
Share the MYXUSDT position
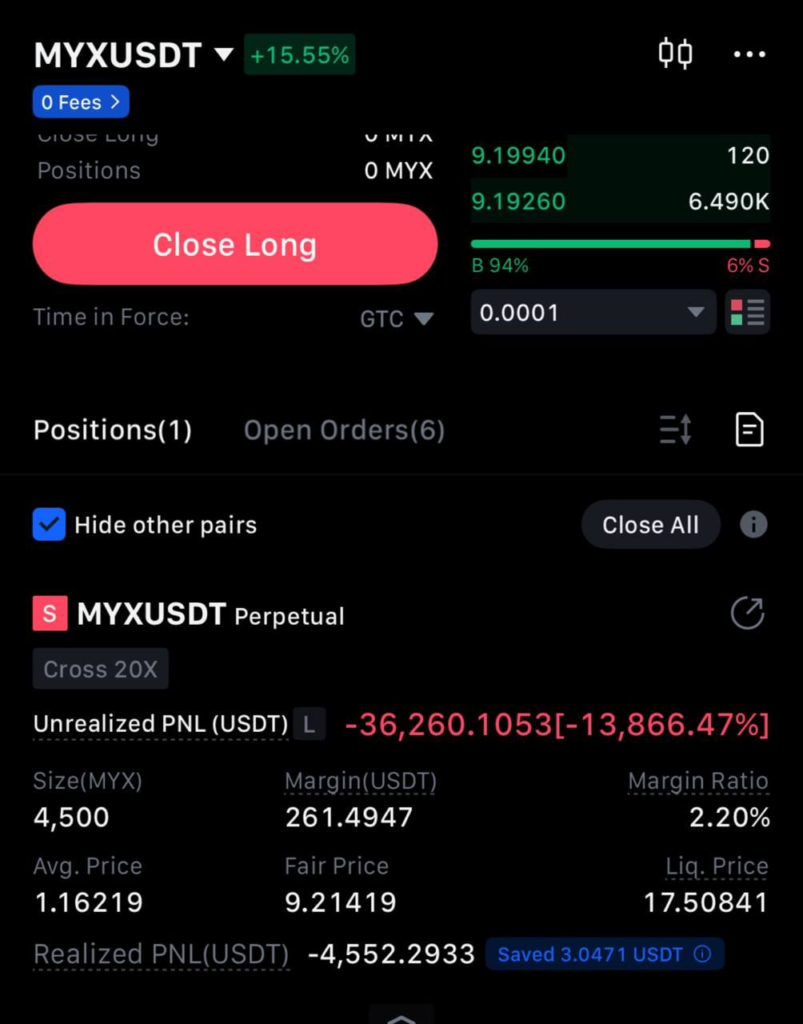[746, 613]
